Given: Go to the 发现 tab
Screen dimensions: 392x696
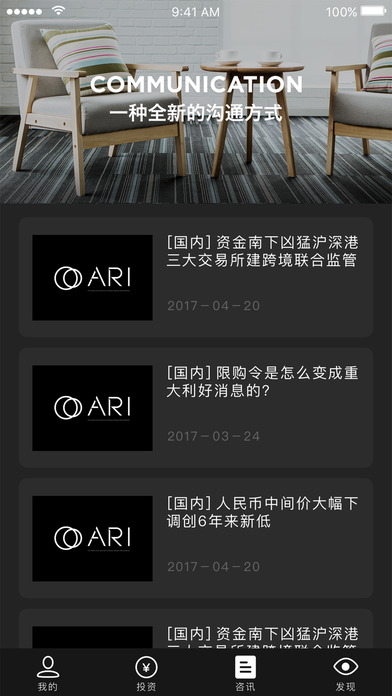Looking at the screenshot, I should (345, 673).
